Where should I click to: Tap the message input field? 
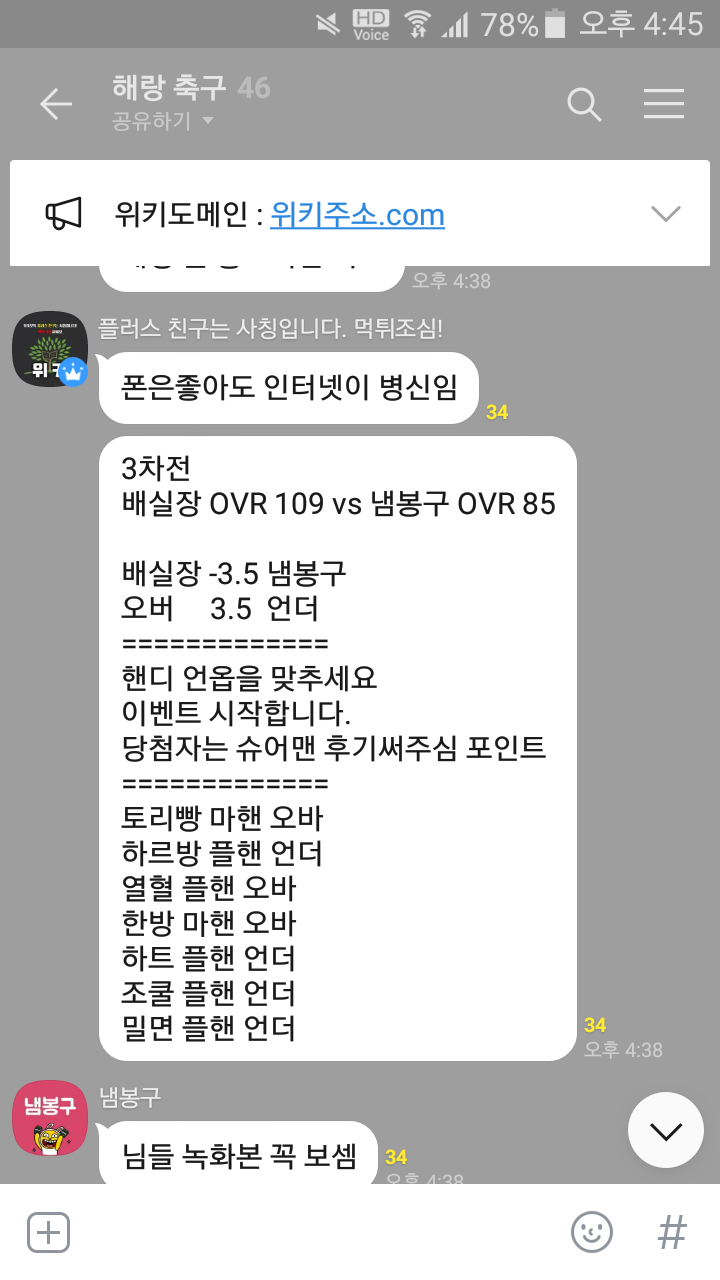click(320, 1232)
